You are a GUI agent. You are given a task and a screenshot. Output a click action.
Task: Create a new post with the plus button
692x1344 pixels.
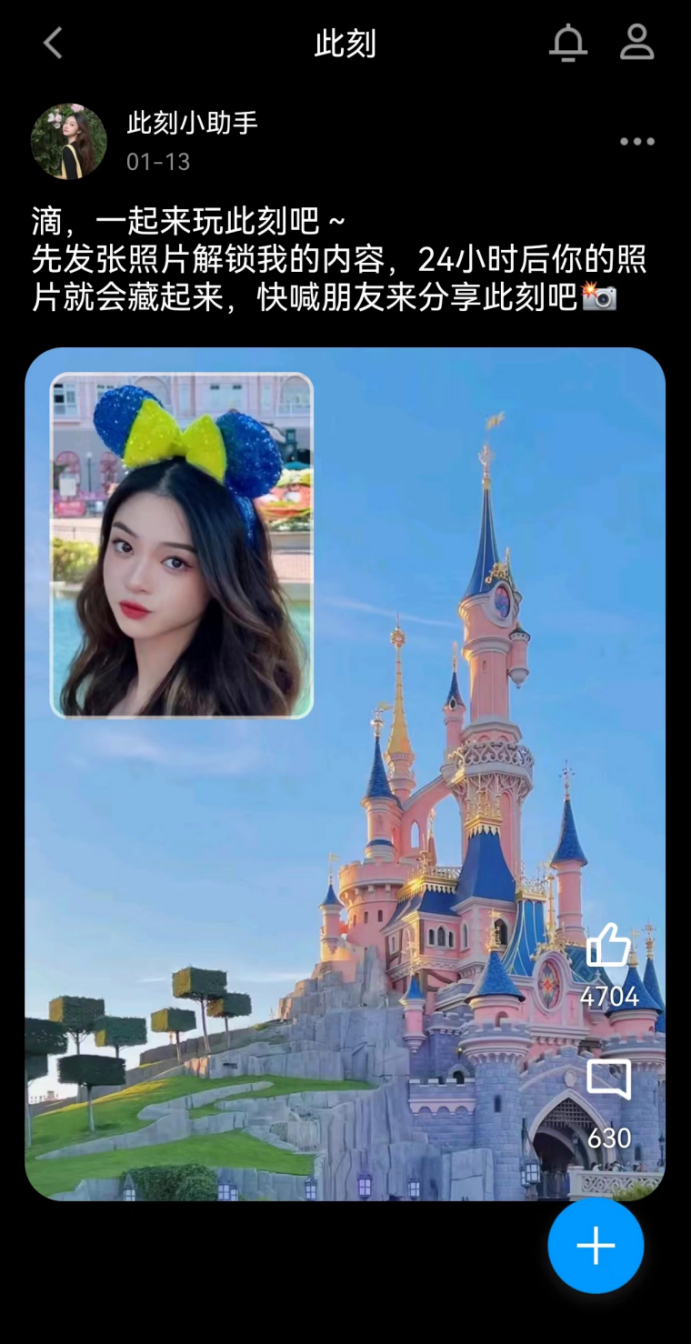[596, 1246]
